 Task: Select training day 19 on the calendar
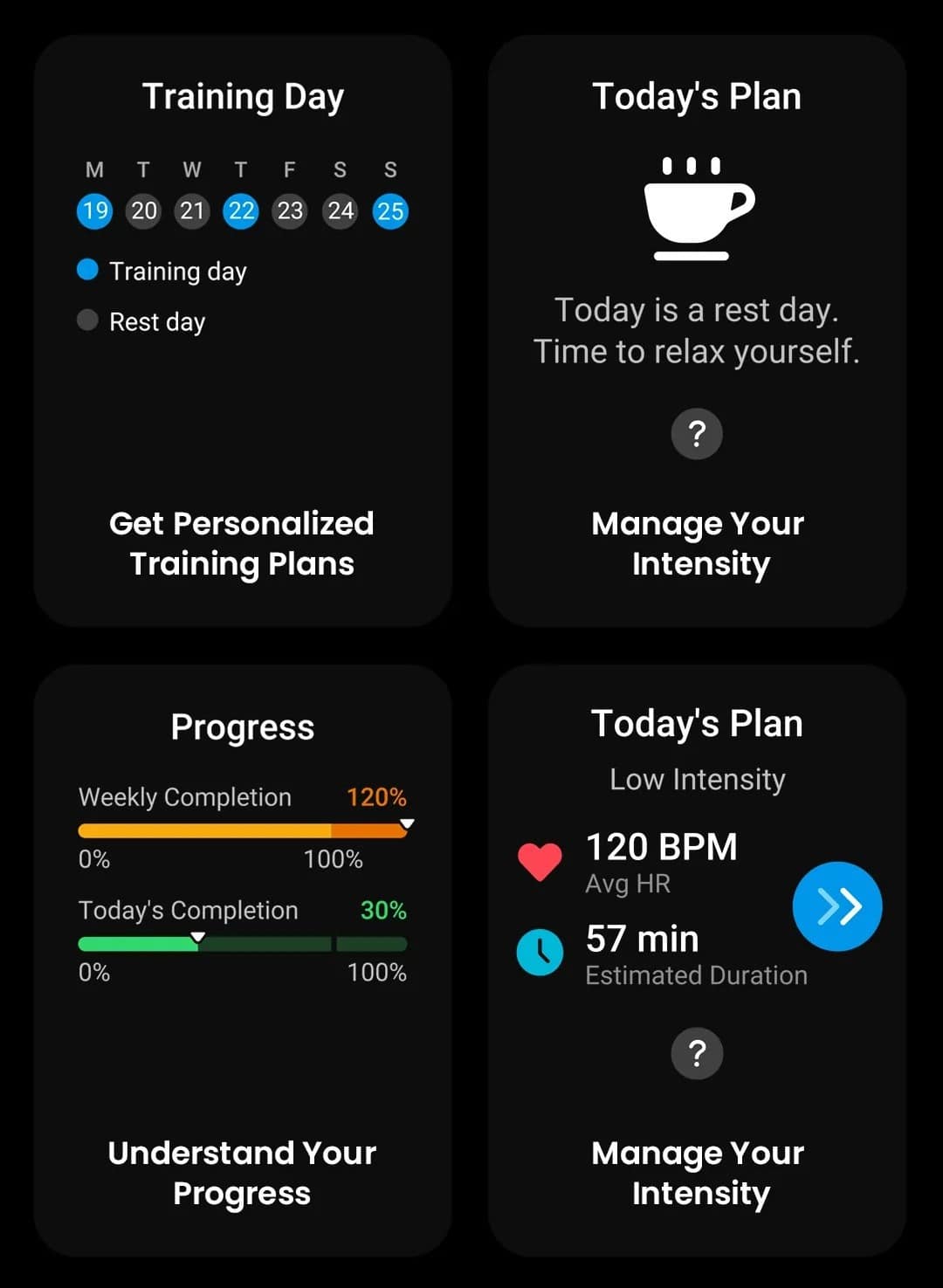pyautogui.click(x=94, y=210)
